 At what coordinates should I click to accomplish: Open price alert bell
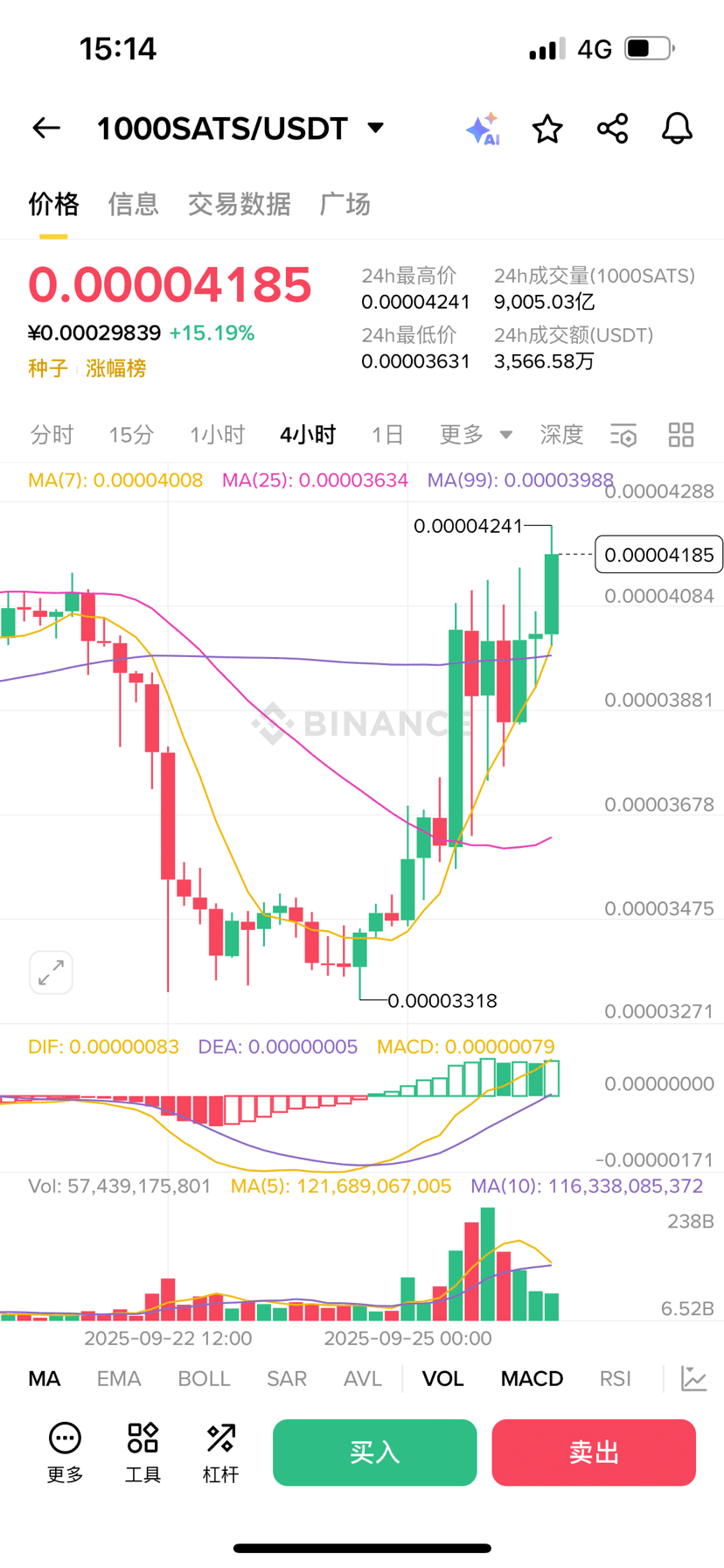pos(676,129)
